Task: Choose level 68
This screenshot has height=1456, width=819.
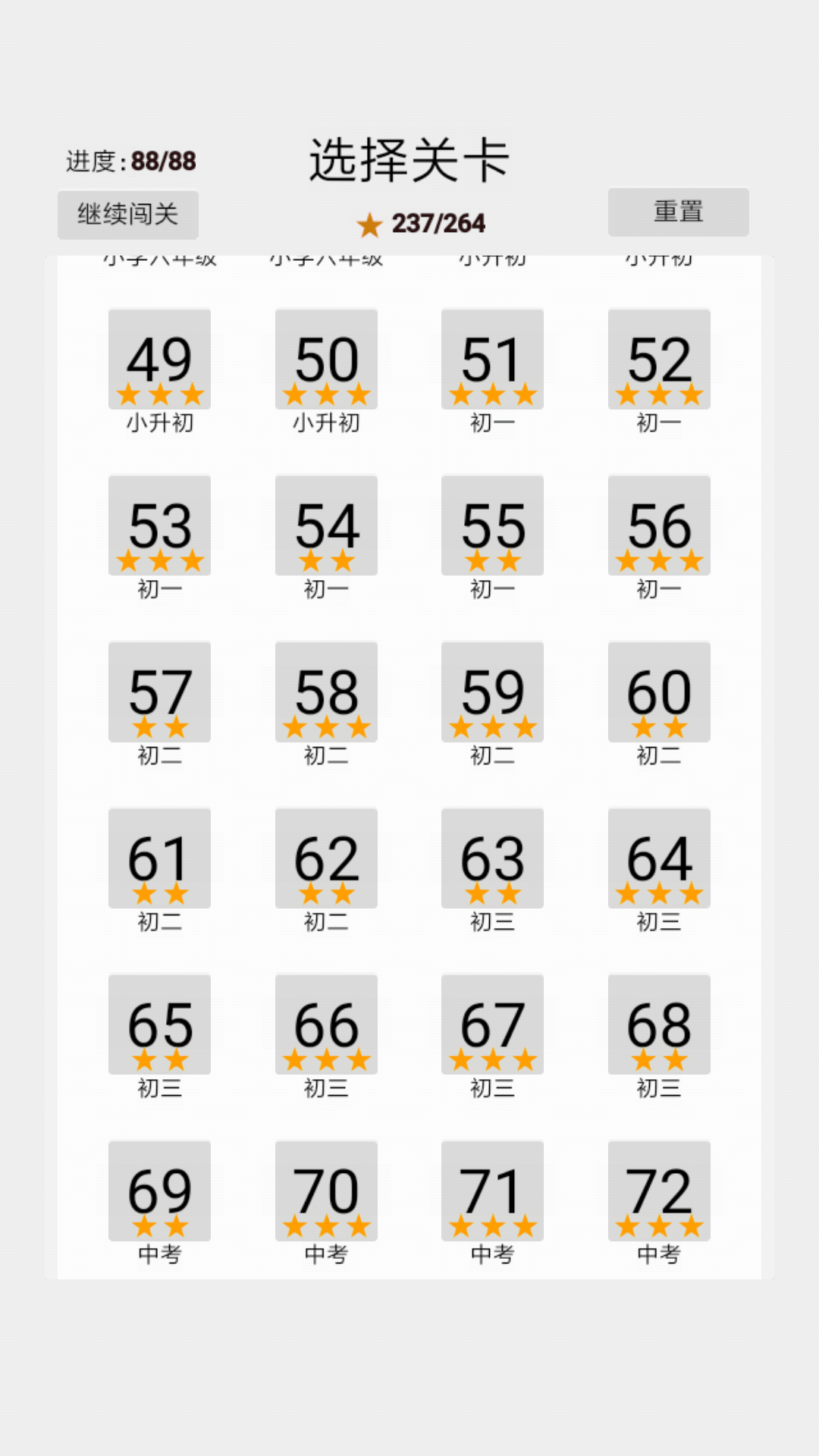Action: [x=659, y=1025]
